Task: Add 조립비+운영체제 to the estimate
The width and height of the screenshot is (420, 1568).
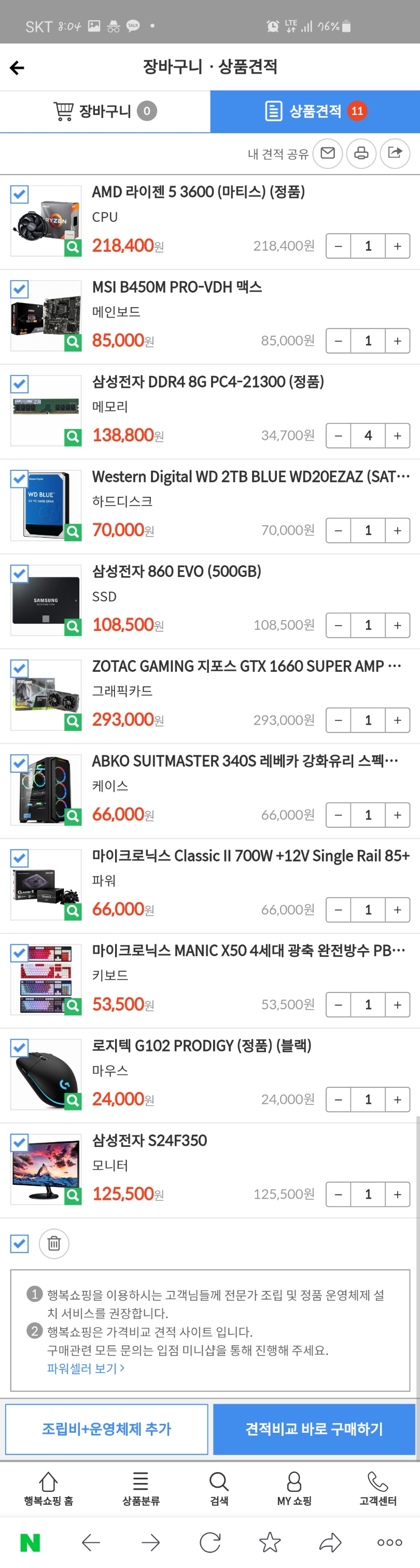Action: pyautogui.click(x=107, y=1429)
